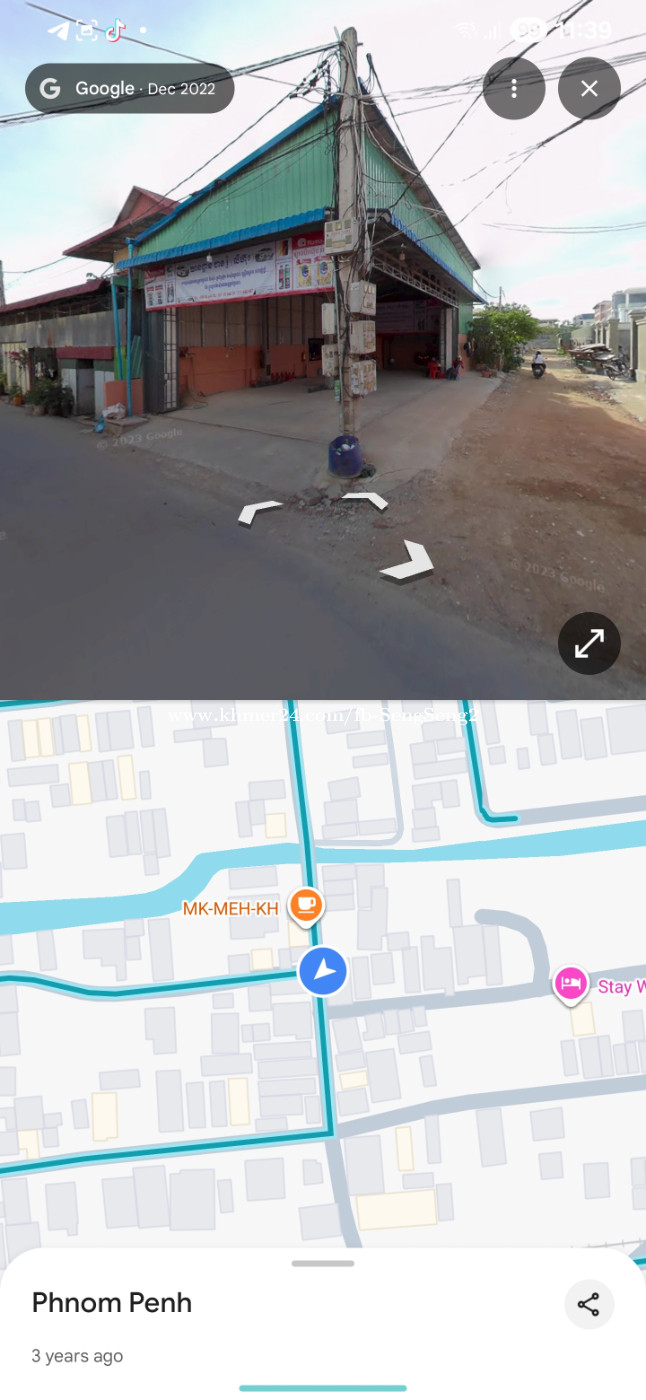Move left along the road arrow
The height and width of the screenshot is (1400, 646).
[260, 513]
